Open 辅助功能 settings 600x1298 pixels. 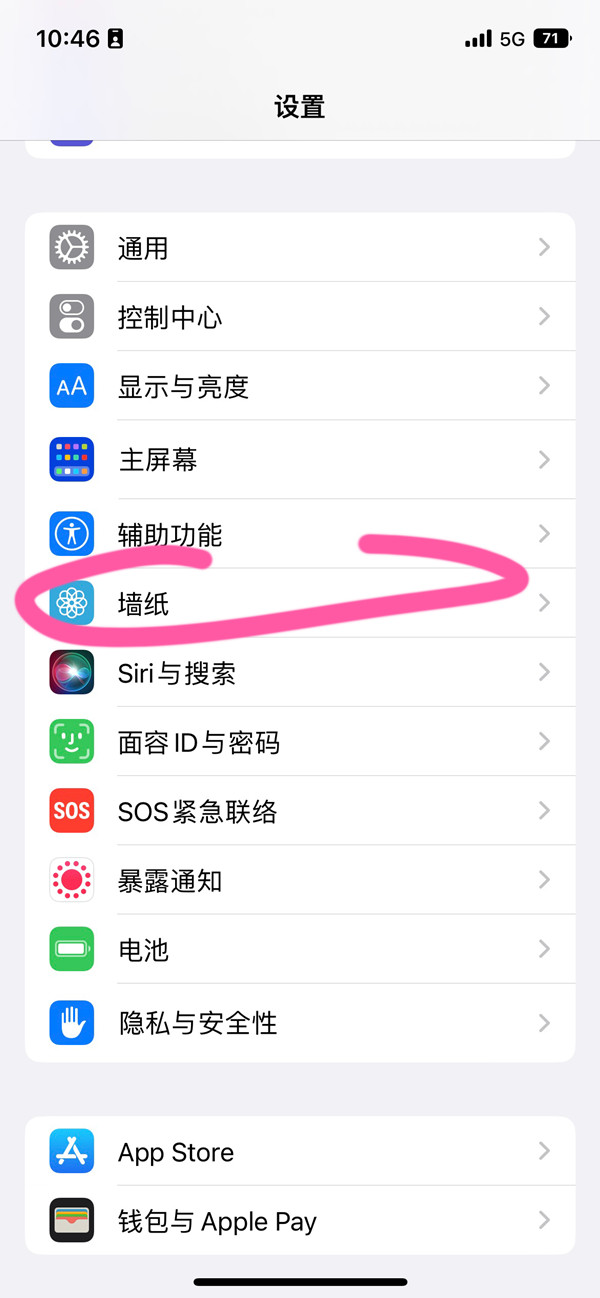click(x=300, y=534)
